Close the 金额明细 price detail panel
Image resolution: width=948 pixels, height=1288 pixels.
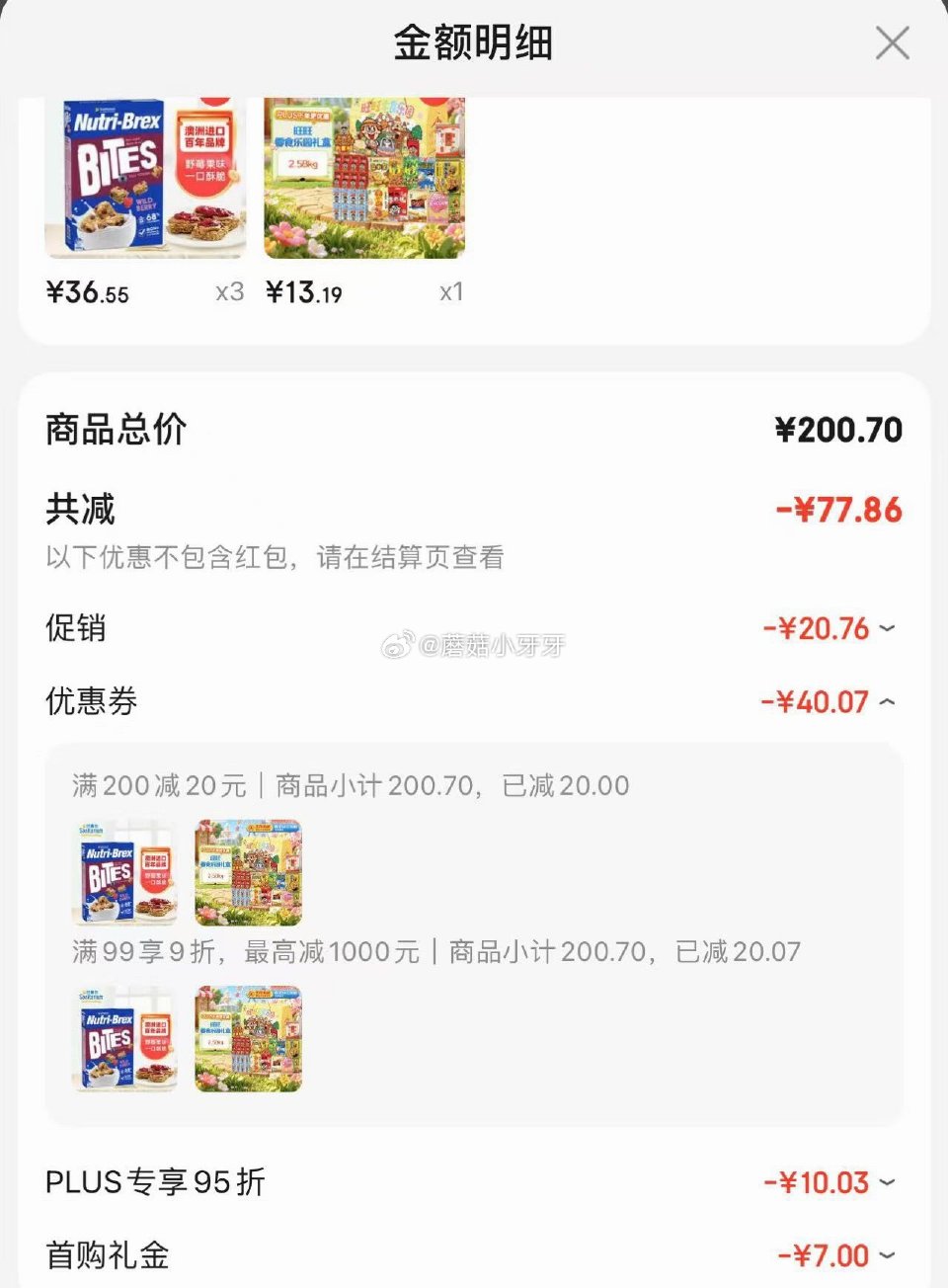[x=892, y=42]
